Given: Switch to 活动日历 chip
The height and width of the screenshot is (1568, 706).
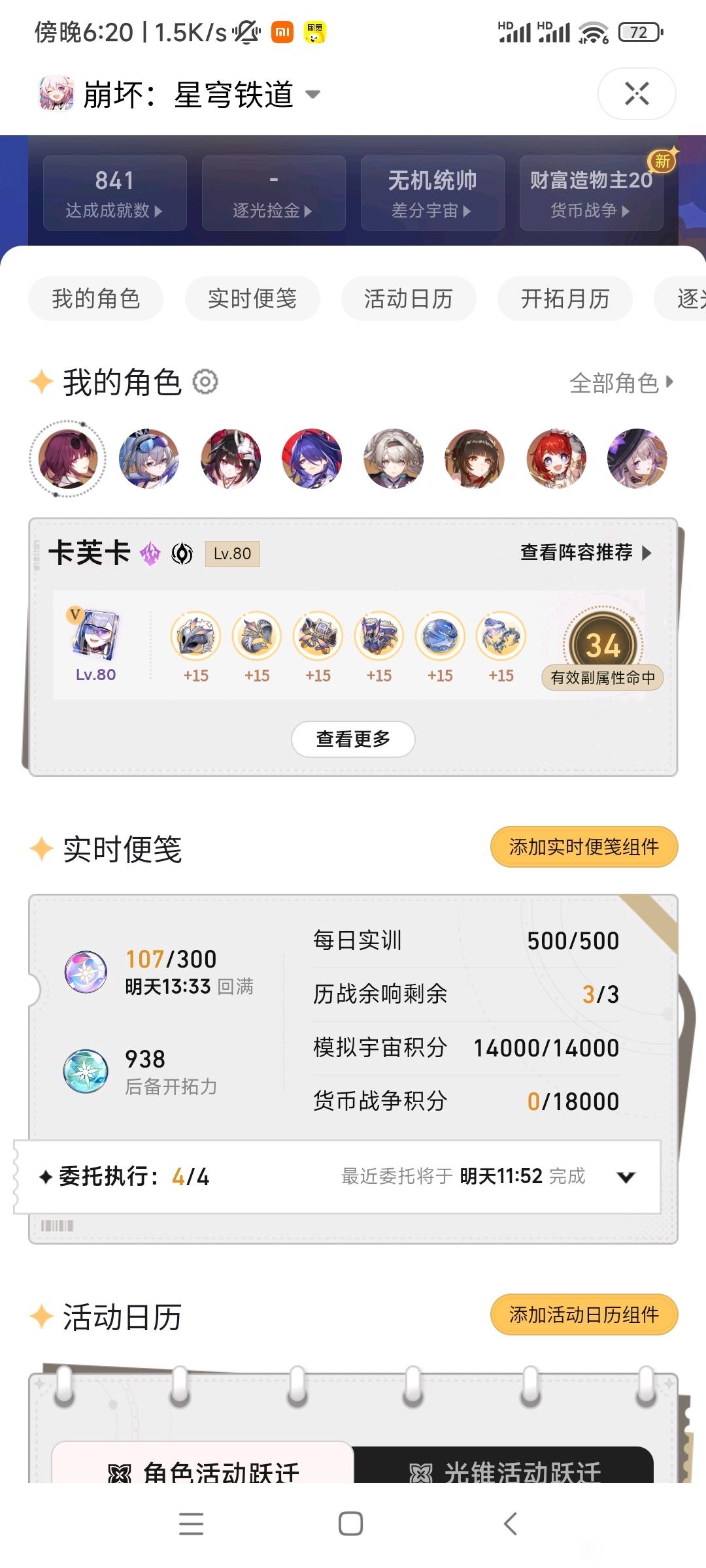Looking at the screenshot, I should (409, 299).
